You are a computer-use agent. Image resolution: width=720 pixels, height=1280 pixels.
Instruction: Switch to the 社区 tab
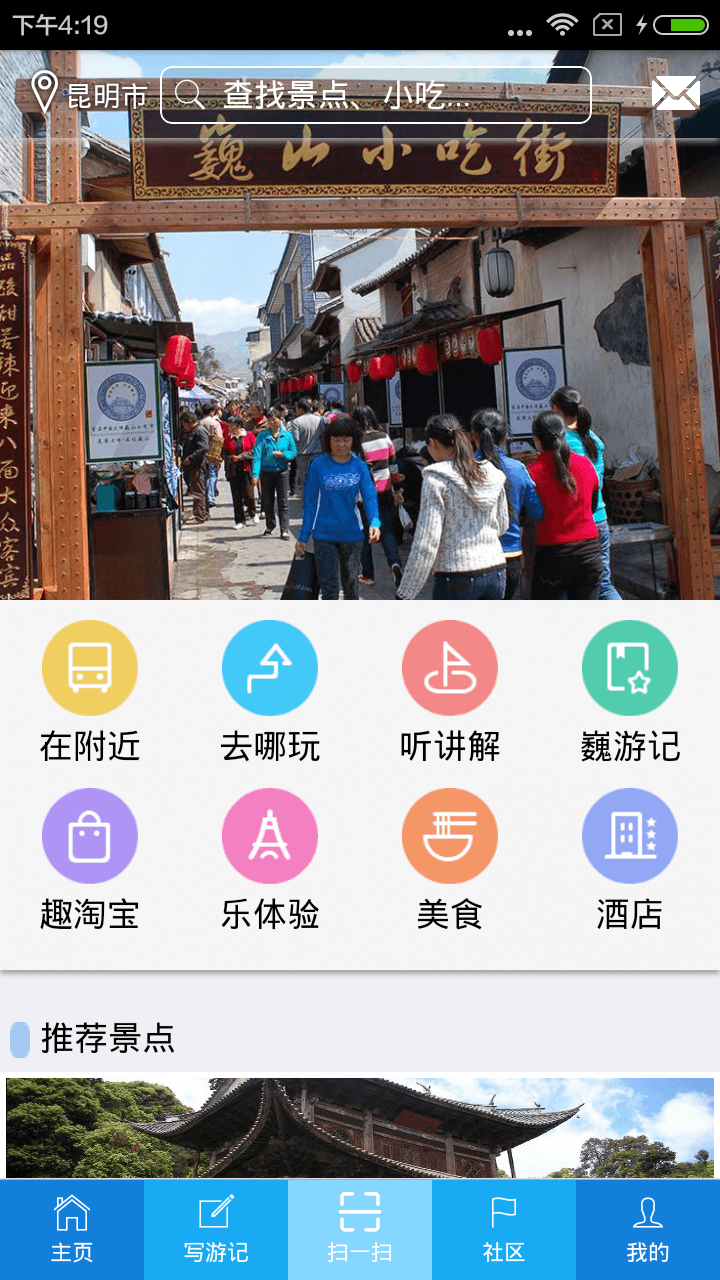click(x=504, y=1230)
